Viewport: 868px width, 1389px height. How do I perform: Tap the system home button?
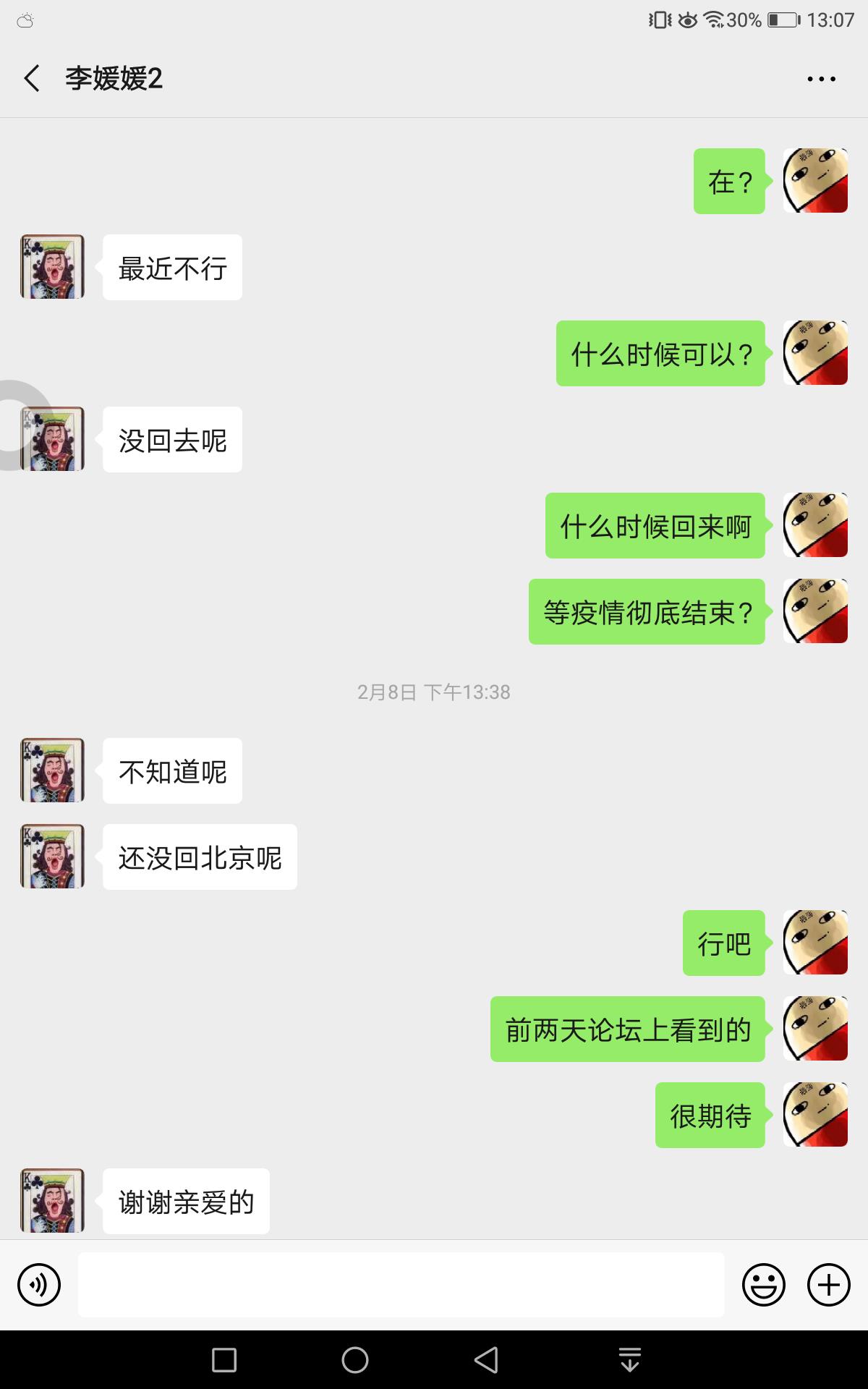tap(354, 1360)
